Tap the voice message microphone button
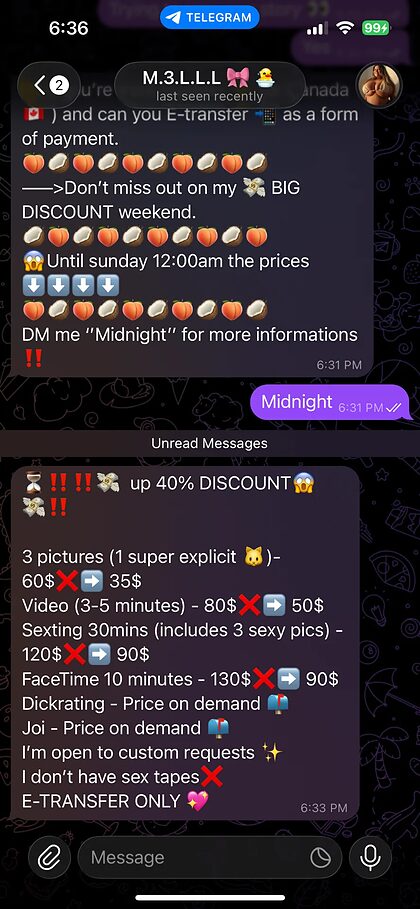Screen dimensions: 420x909 click(371, 858)
